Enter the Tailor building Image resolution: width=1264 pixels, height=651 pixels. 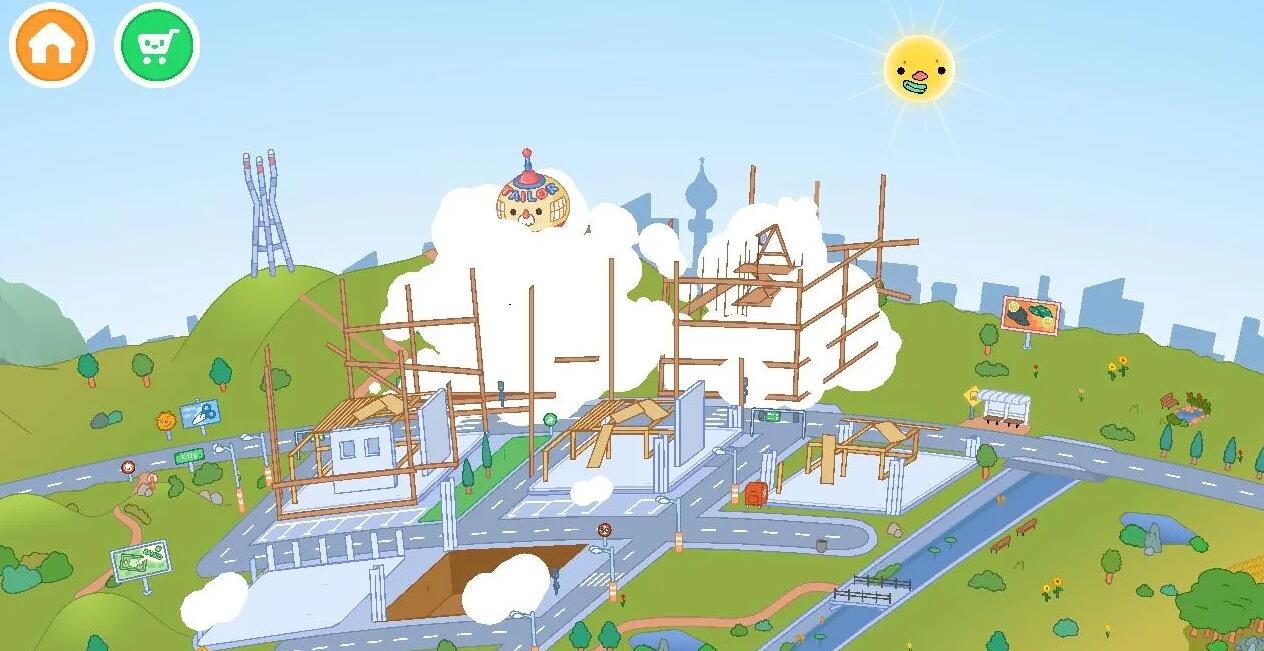[532, 197]
